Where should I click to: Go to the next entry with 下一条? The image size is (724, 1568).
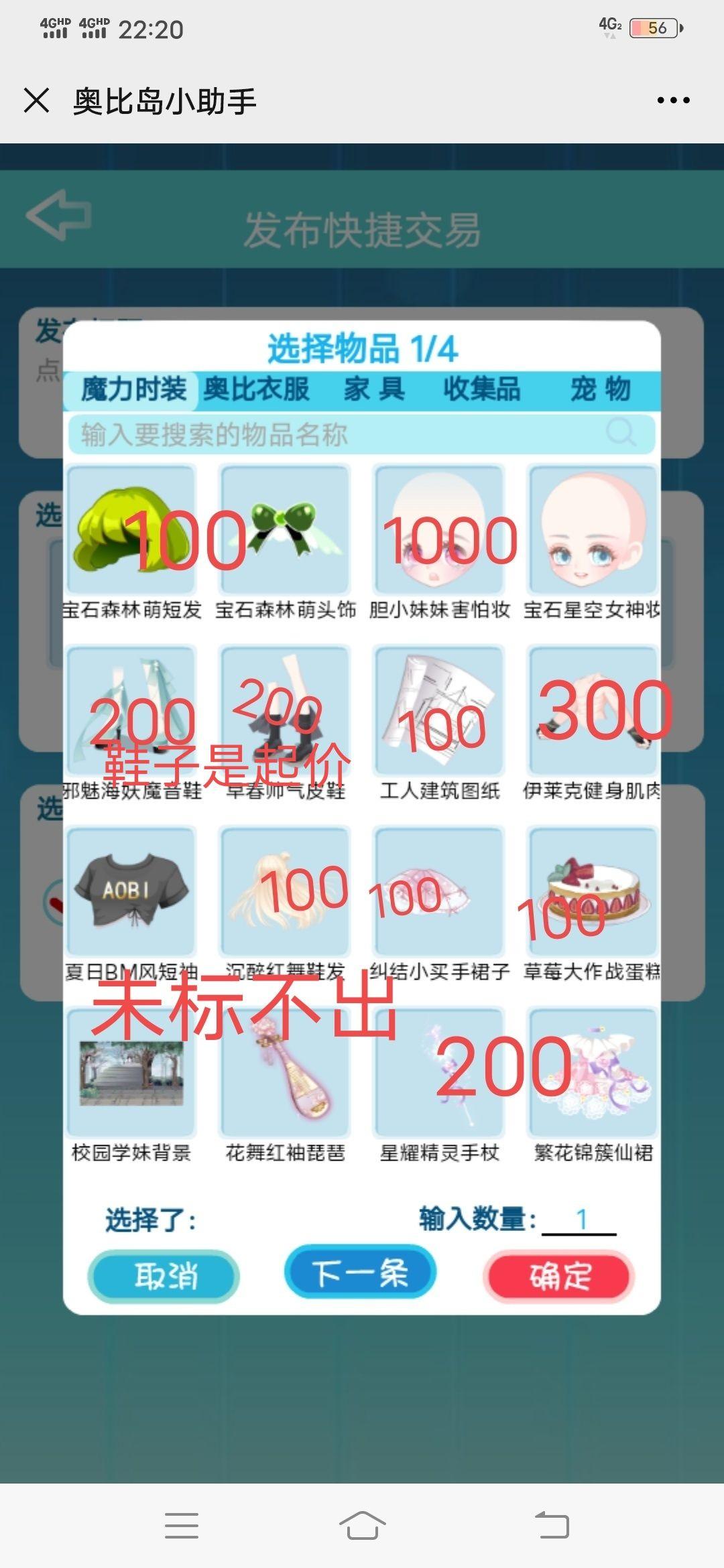[360, 1272]
